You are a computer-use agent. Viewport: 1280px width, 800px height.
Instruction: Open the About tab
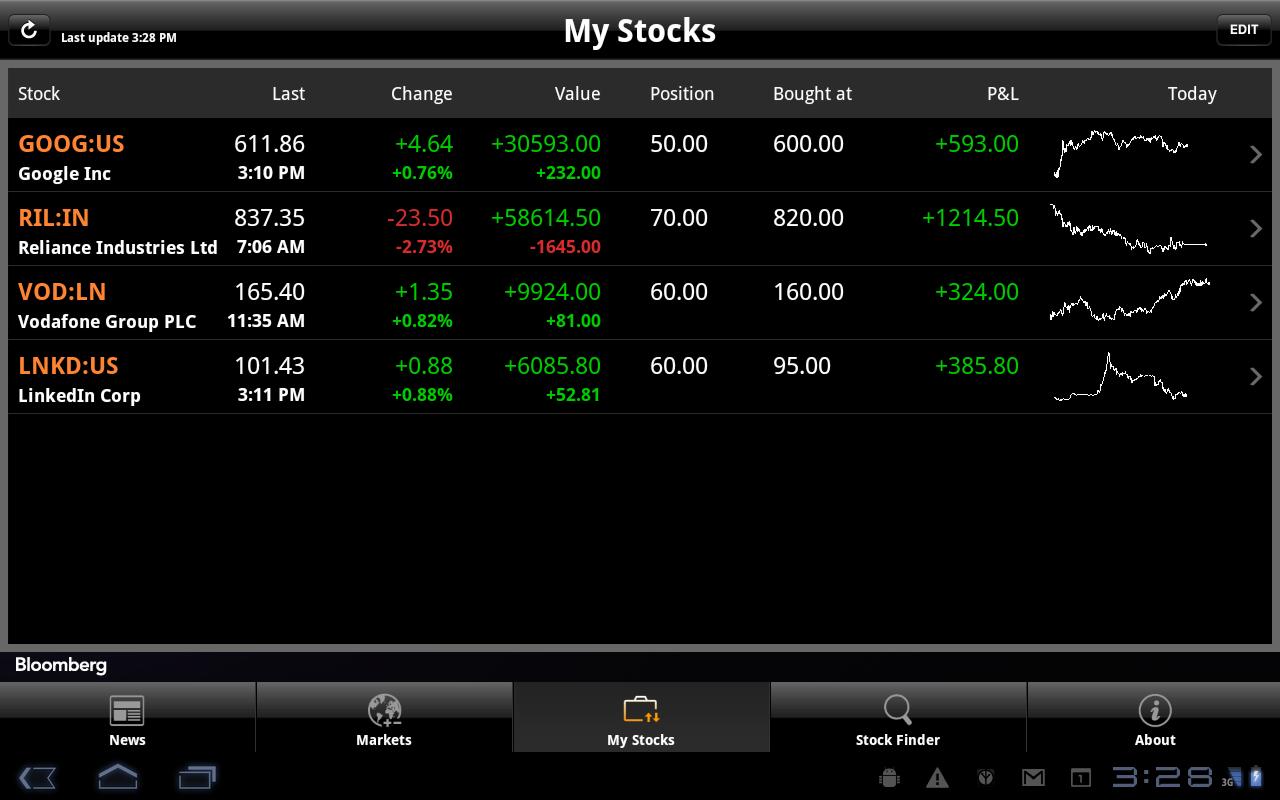(x=1155, y=720)
